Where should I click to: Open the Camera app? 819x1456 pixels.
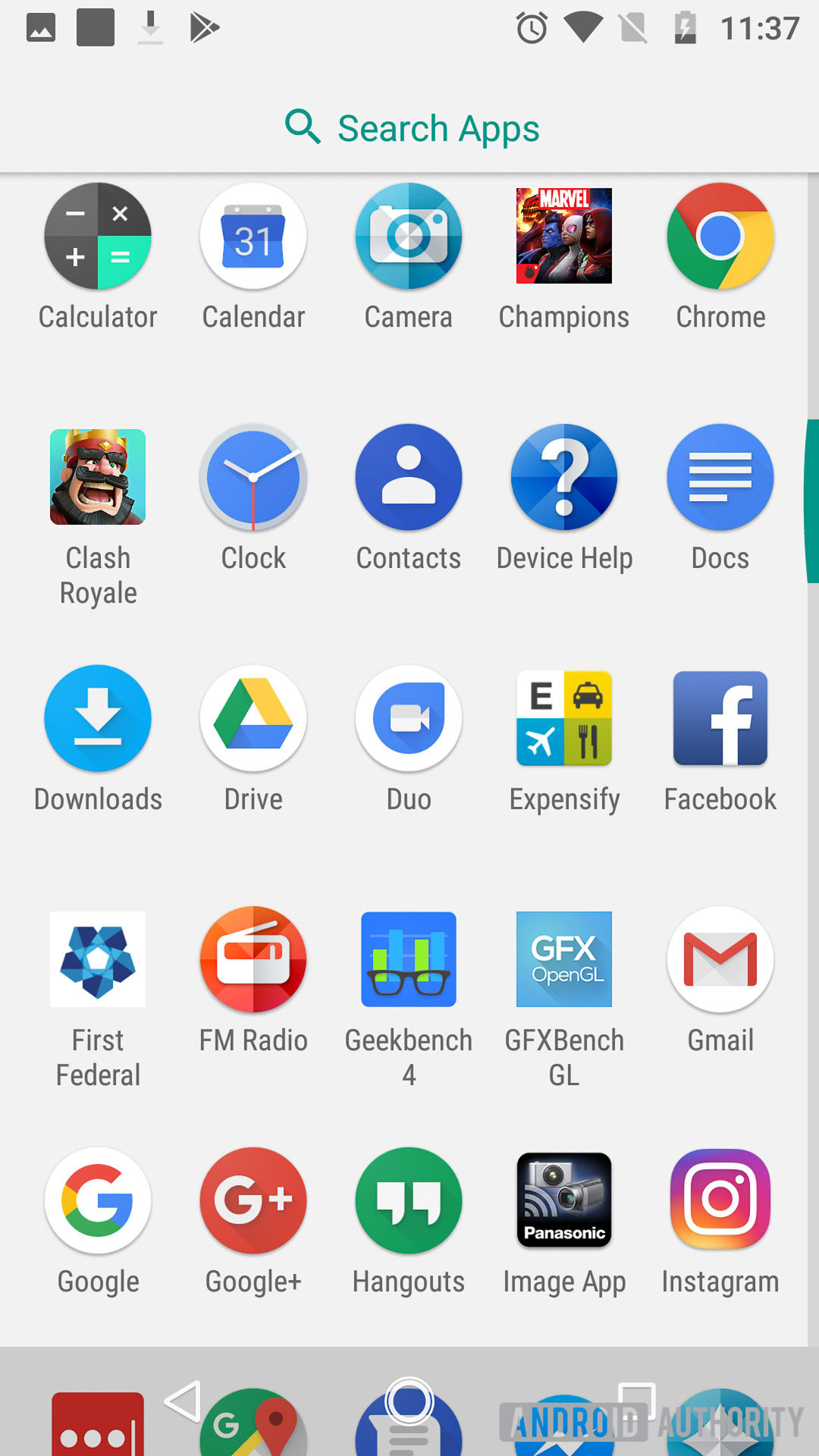(x=409, y=237)
